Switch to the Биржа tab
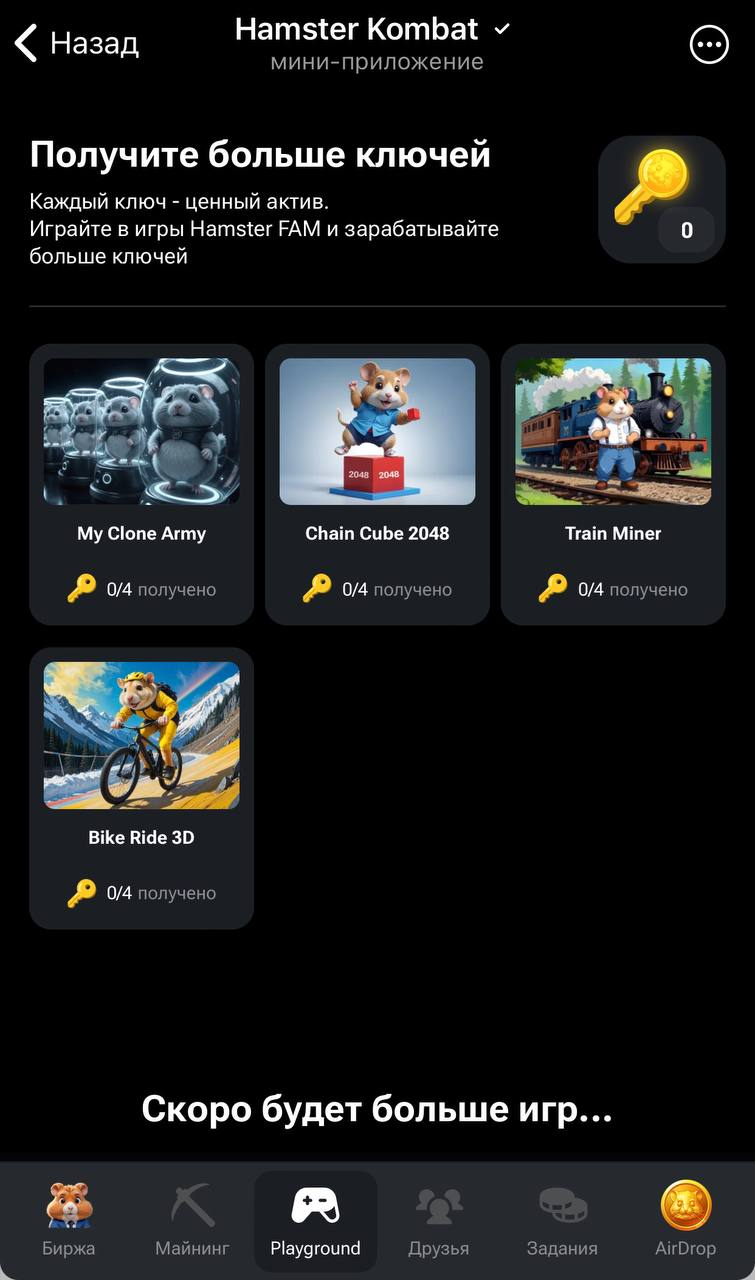Viewport: 755px width, 1280px height. (x=69, y=1219)
